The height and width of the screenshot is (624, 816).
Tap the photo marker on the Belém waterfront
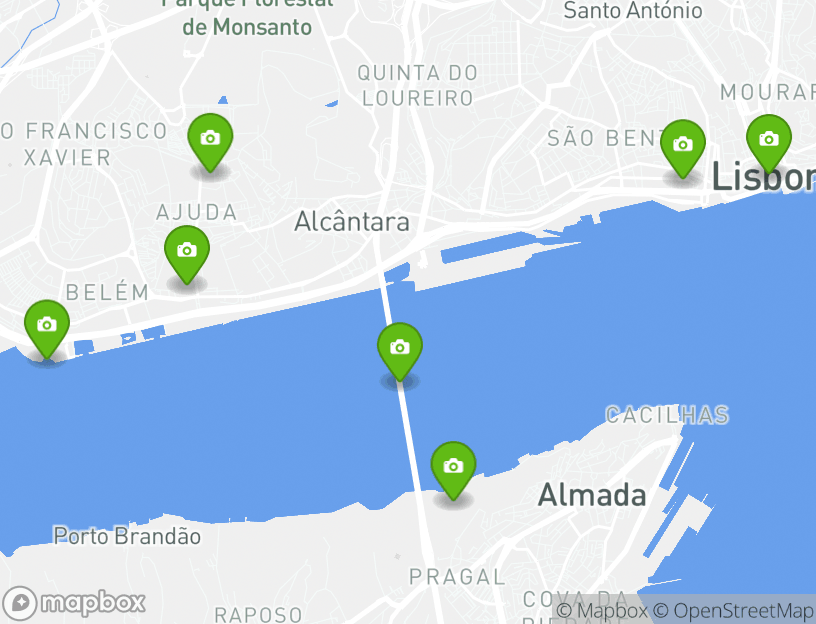(x=47, y=325)
